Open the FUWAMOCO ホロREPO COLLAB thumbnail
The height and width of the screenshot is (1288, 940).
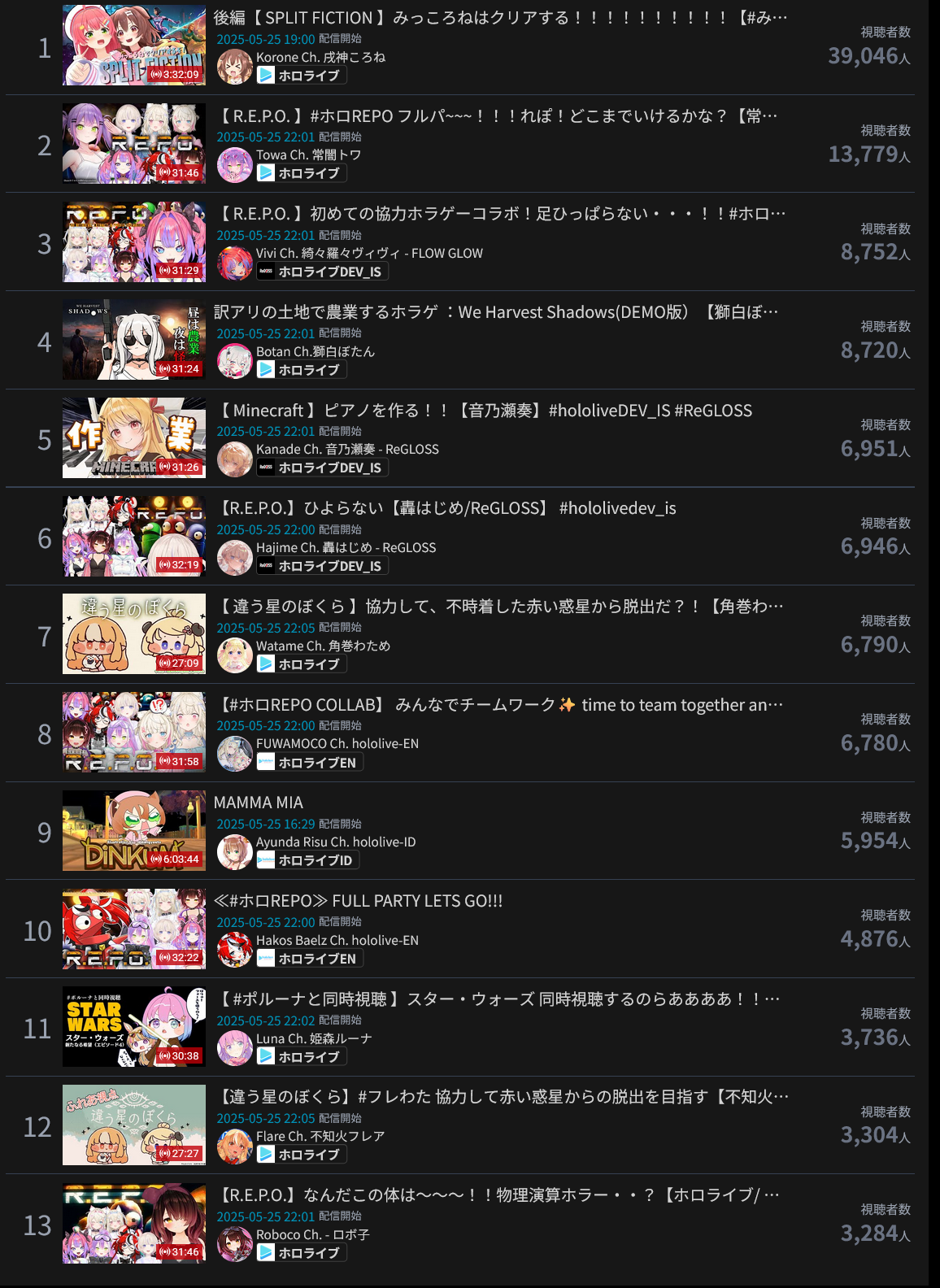(x=134, y=733)
